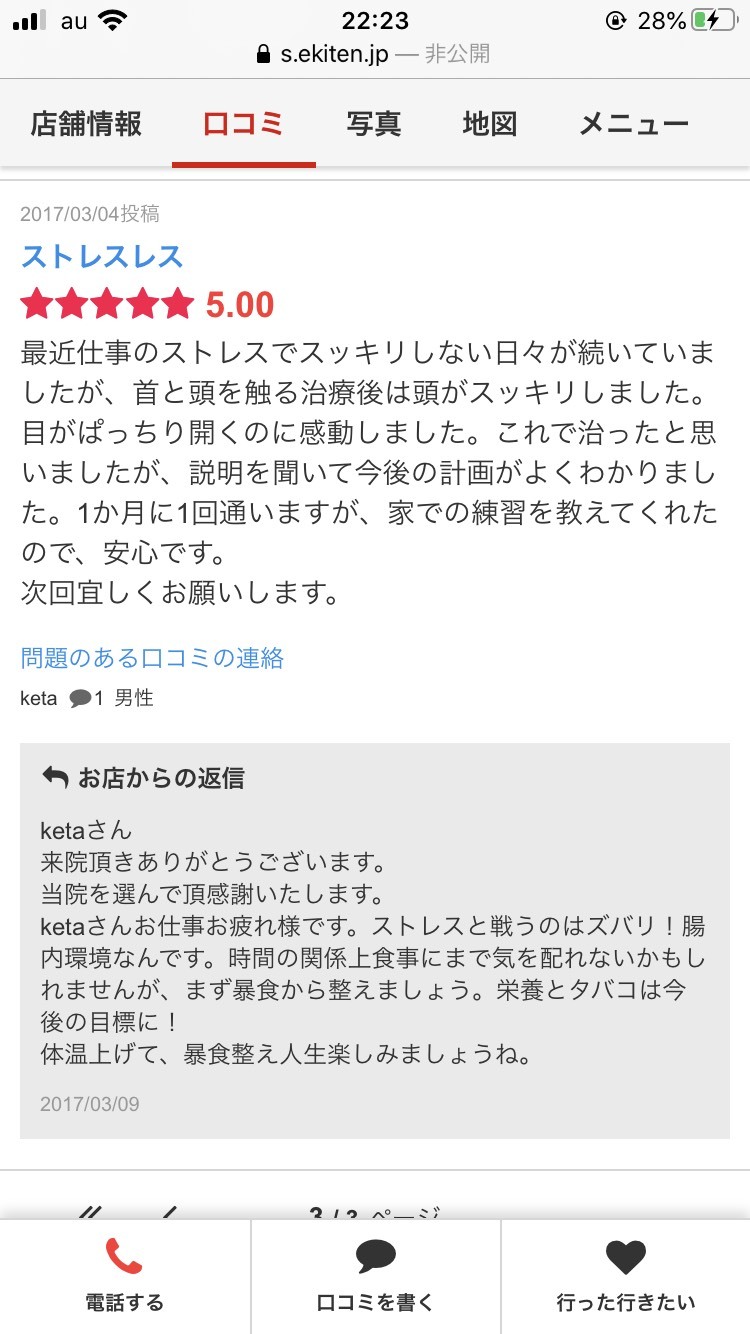Write a review with 口コミを書く

(x=375, y=1277)
